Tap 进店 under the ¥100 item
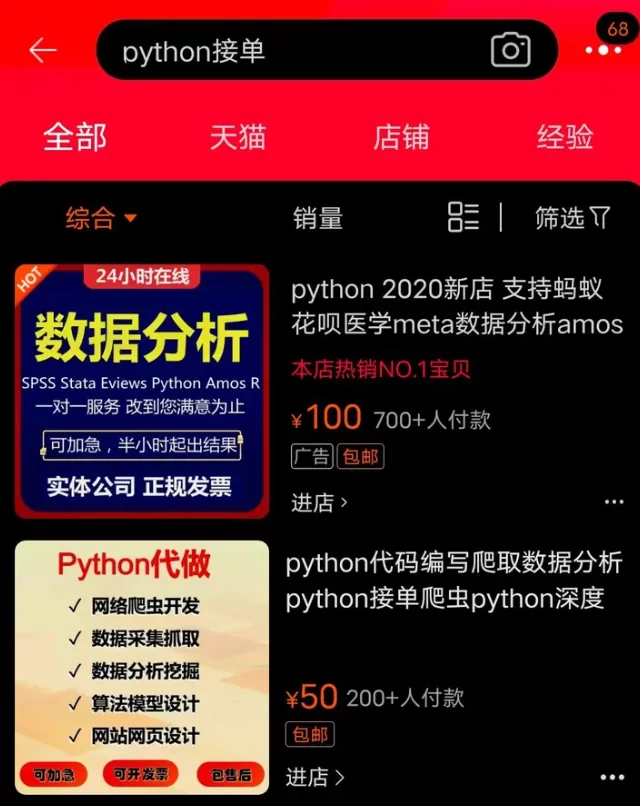Viewport: 640px width, 806px height. pos(319,502)
